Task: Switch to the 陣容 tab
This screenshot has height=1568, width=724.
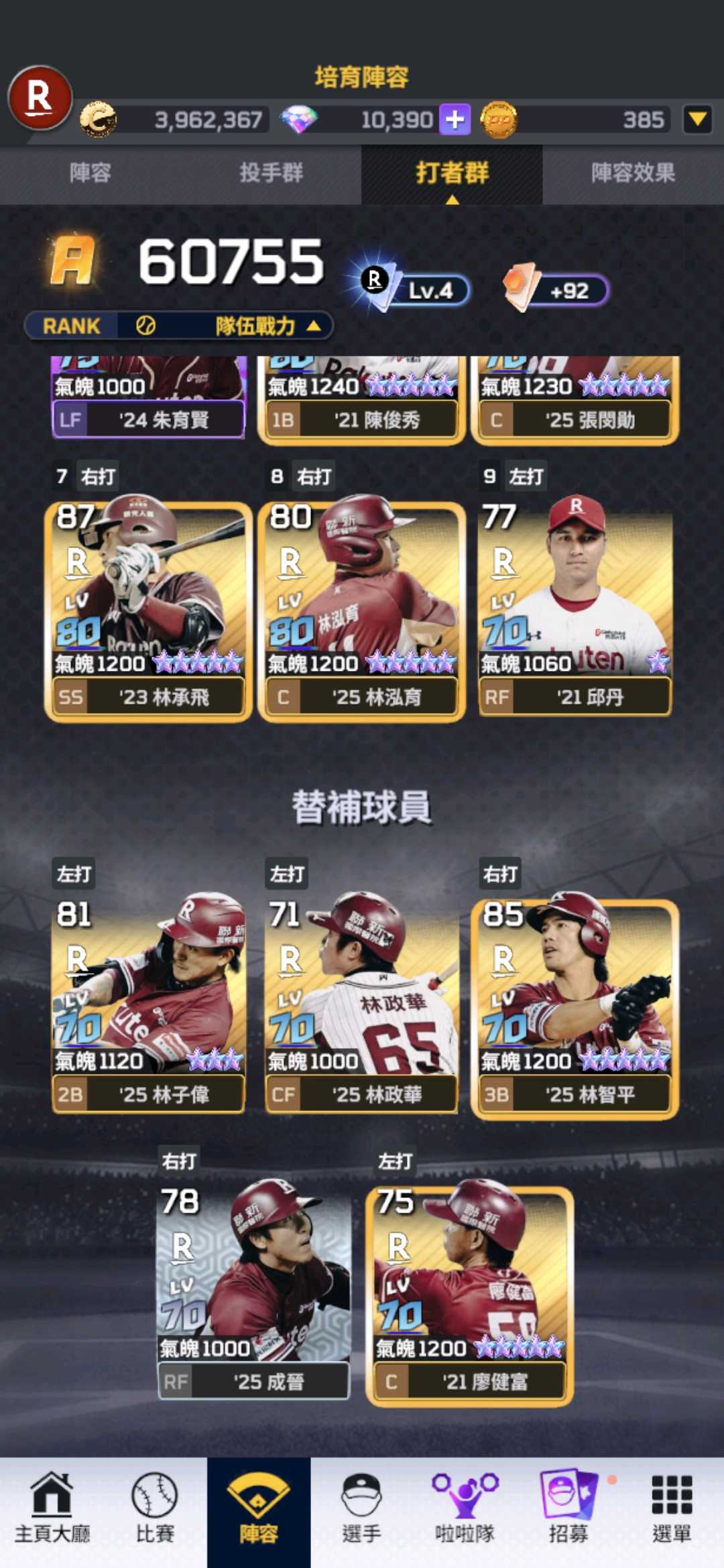Action: tap(90, 174)
